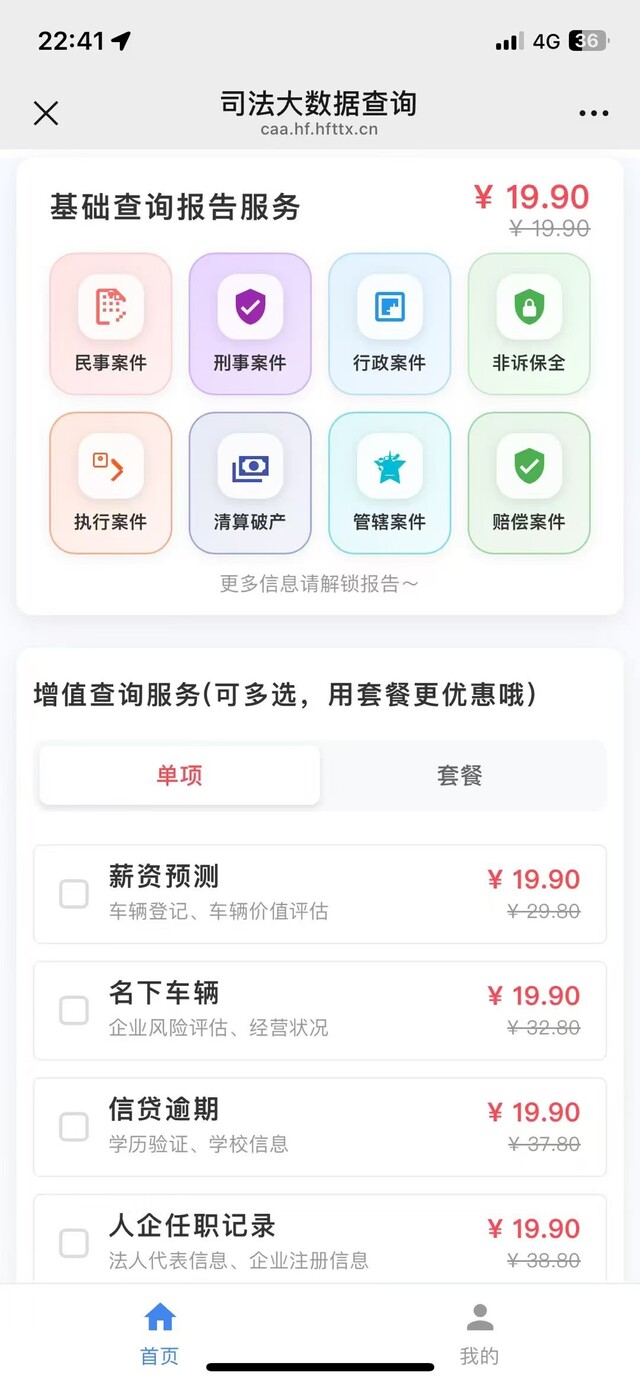Screen dimensions: 640x1385
Task: Select the 信贷逾期 checkbox
Action: point(74,1127)
